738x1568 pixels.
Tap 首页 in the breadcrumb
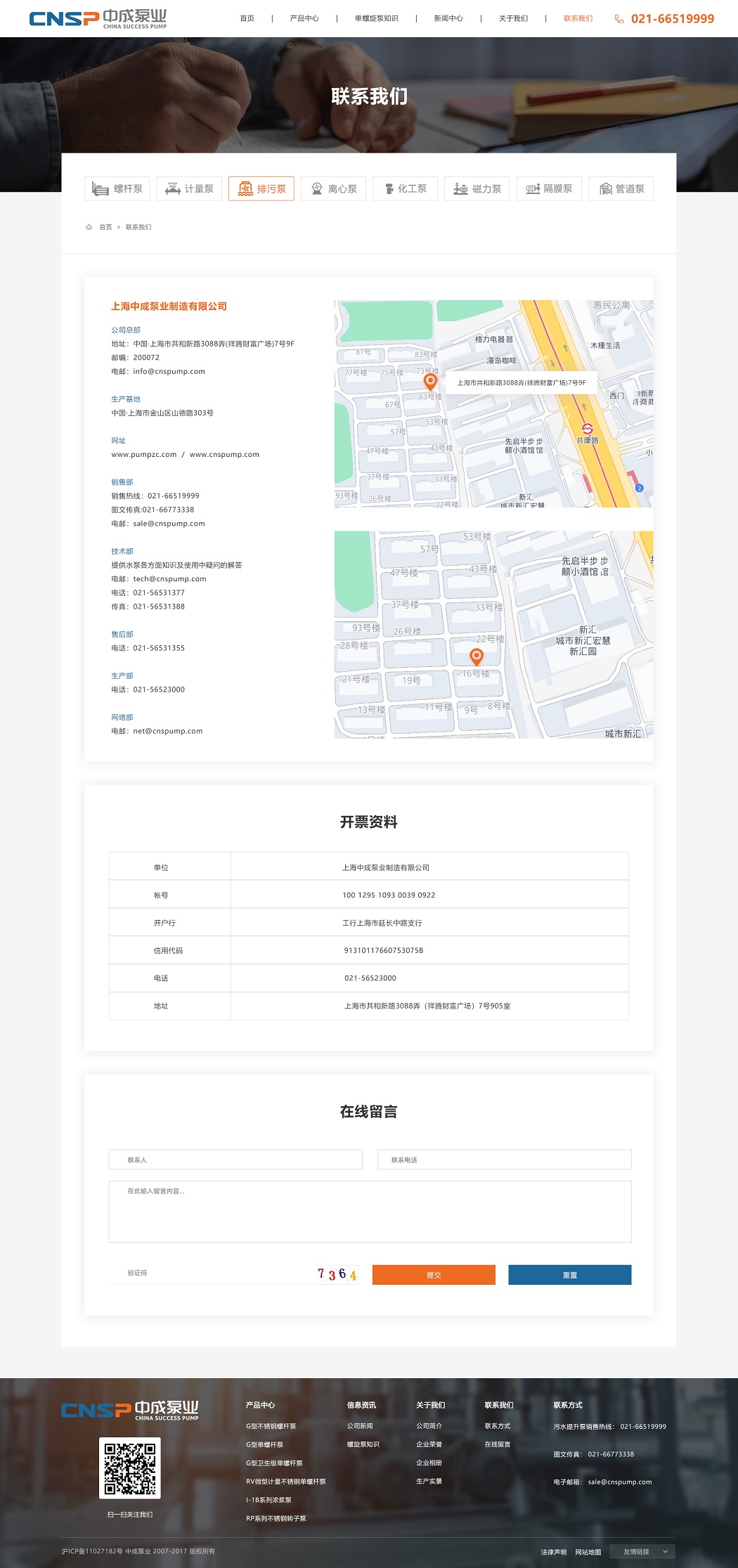pos(105,227)
